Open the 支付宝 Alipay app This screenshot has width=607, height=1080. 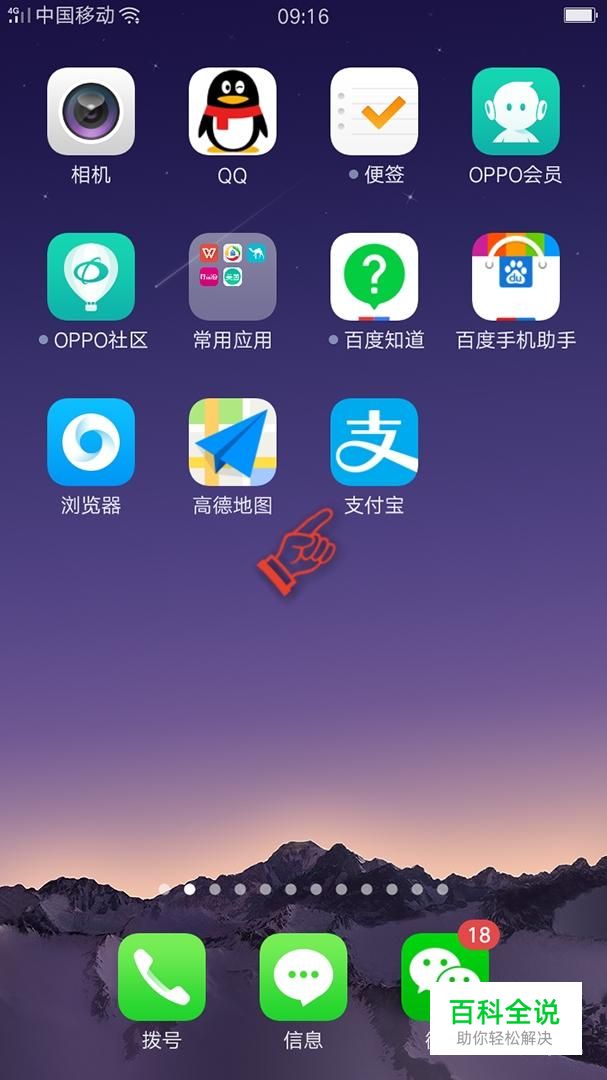click(374, 441)
